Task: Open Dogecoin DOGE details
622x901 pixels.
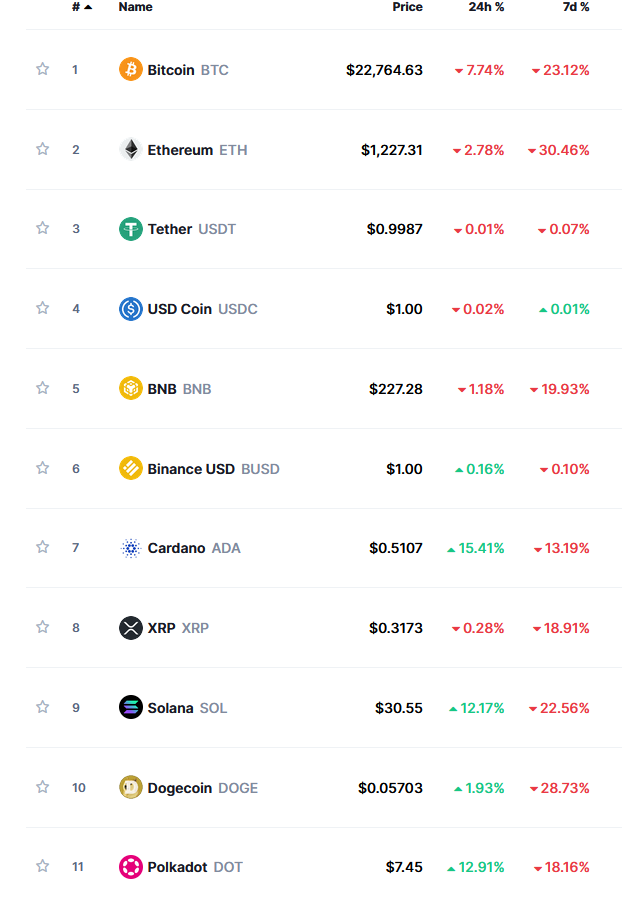Action: [x=180, y=787]
